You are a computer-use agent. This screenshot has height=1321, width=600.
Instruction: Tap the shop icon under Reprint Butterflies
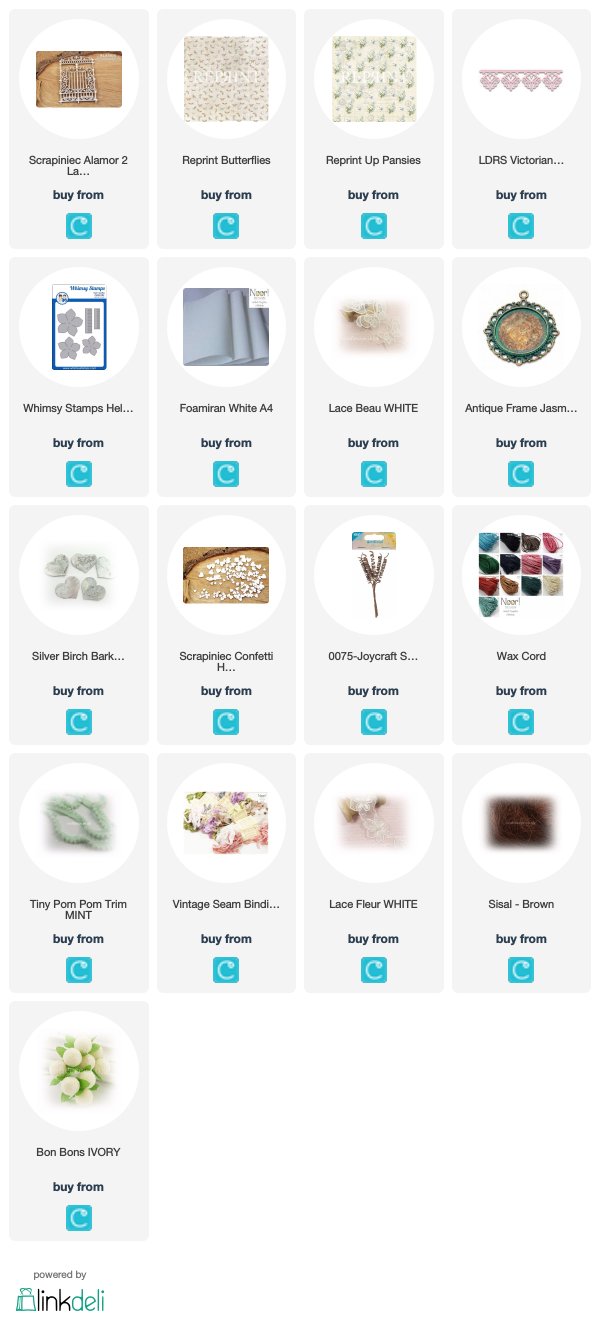[226, 226]
